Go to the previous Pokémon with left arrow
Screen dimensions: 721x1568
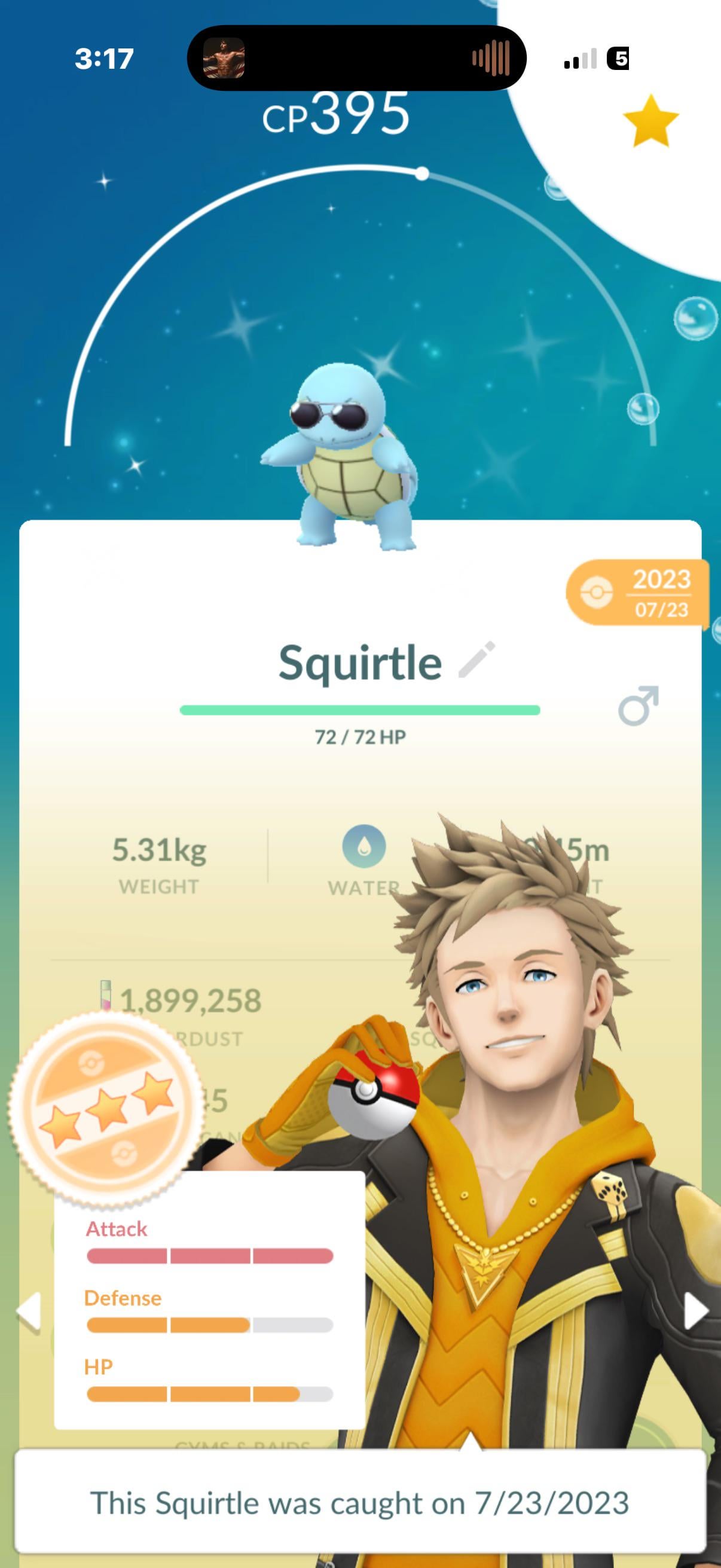point(29,1310)
